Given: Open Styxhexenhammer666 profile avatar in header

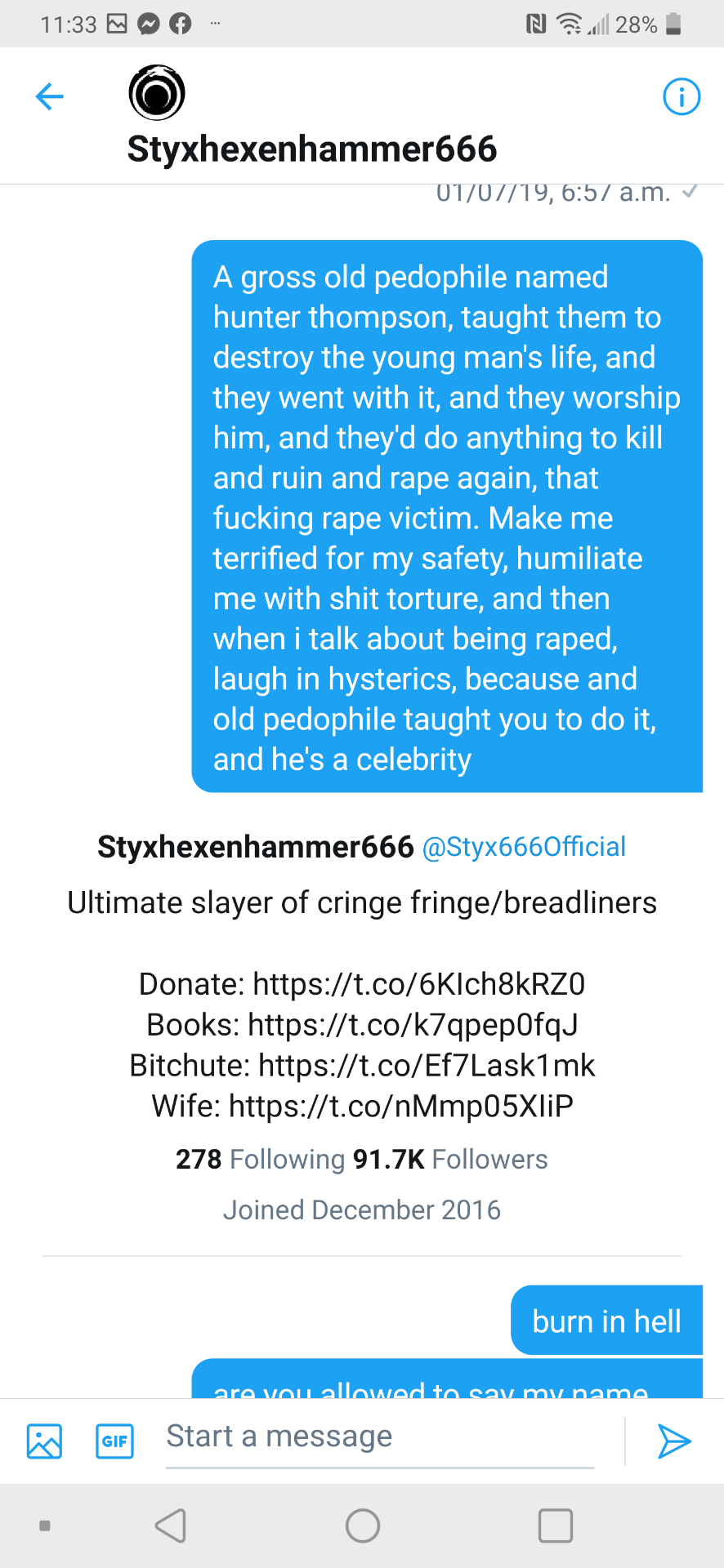Looking at the screenshot, I should [157, 93].
